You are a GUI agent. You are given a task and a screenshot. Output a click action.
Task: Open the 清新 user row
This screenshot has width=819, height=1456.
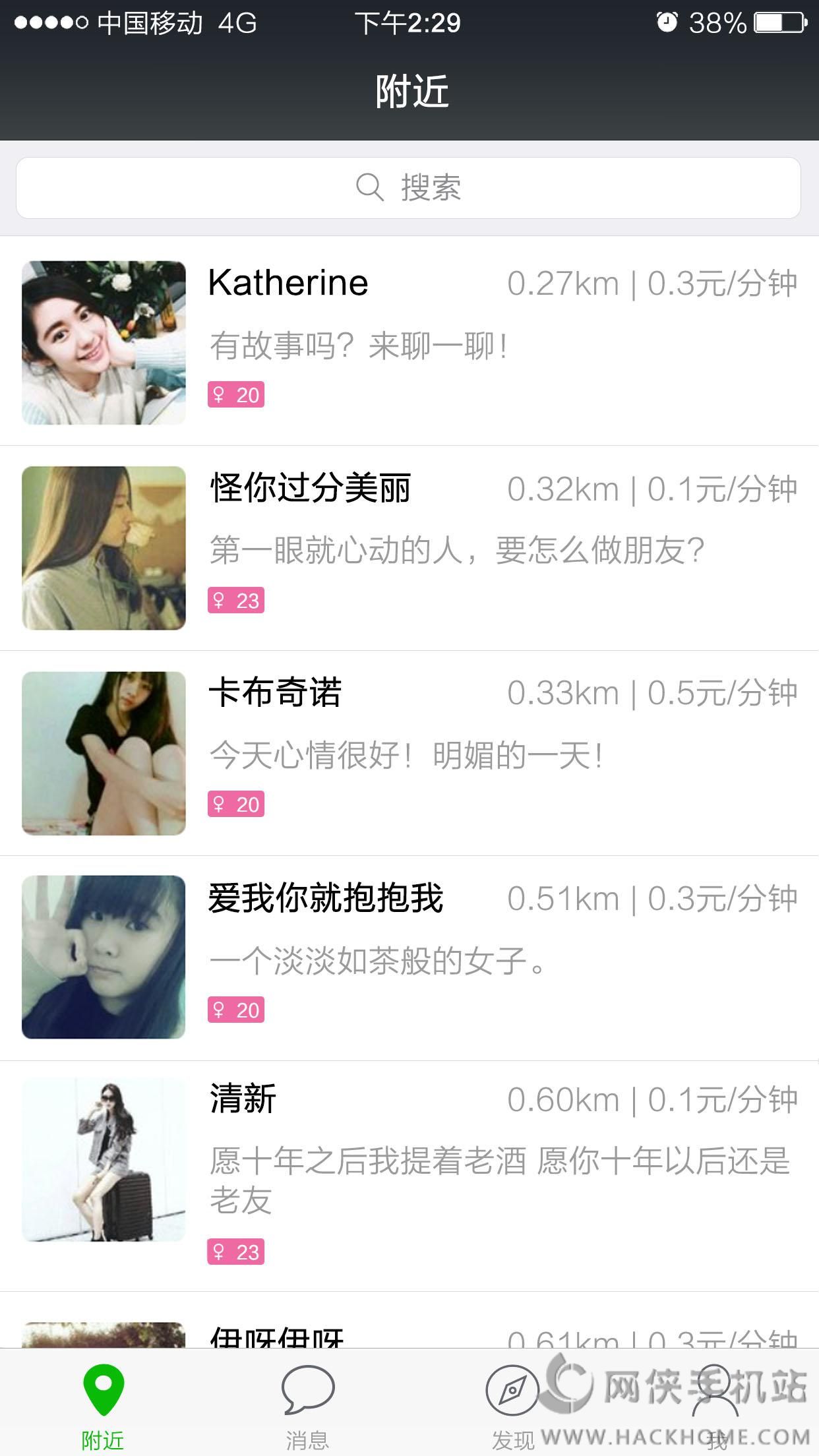tap(409, 1175)
